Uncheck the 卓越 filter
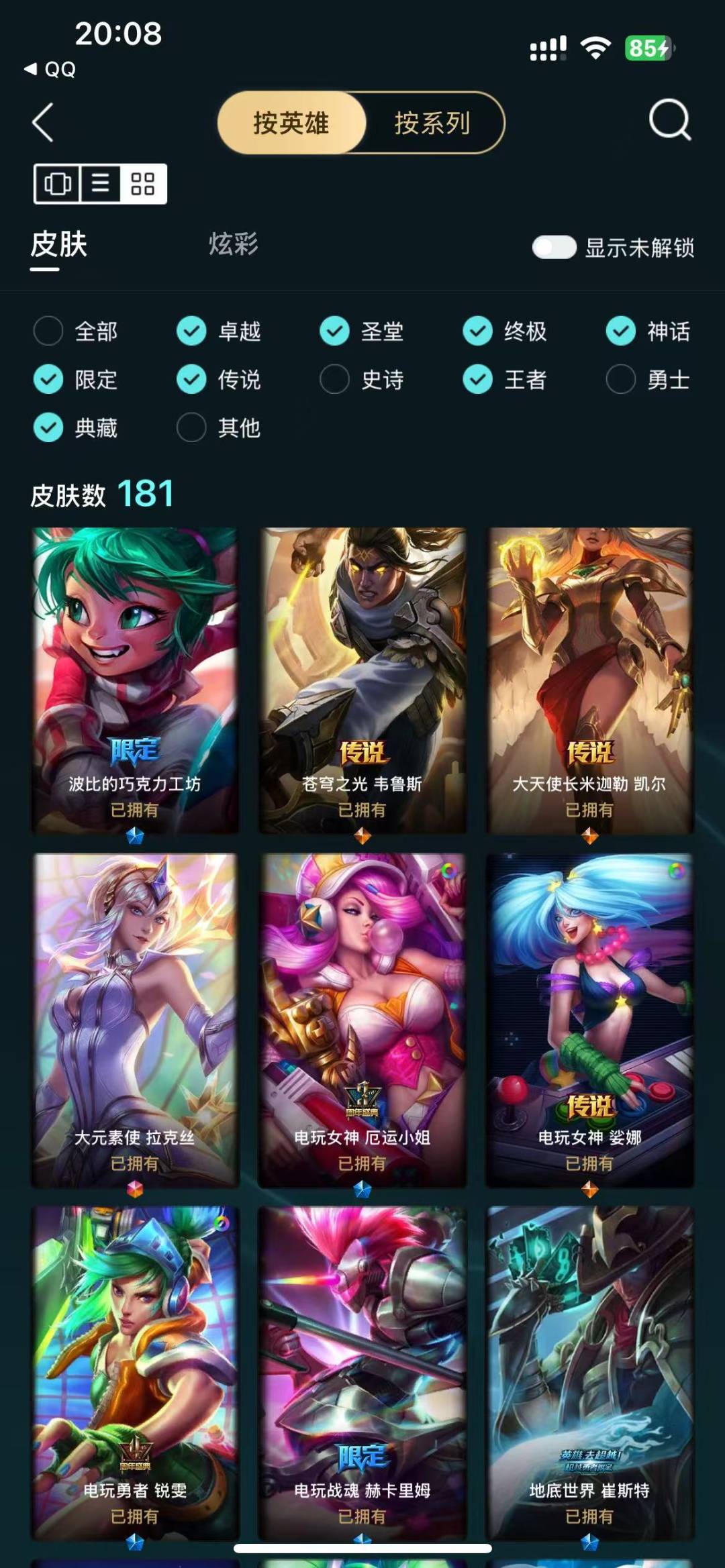This screenshot has height=1568, width=725. click(x=191, y=331)
